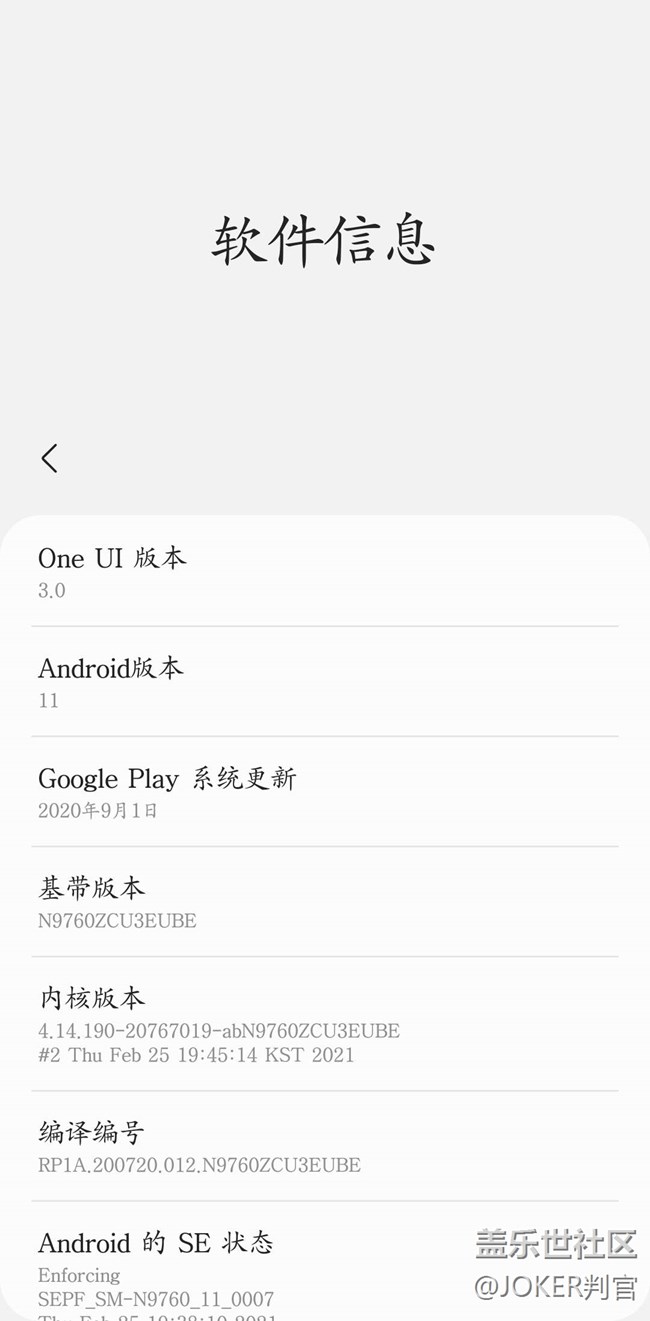
Task: Go back from the 软件信息 page
Action: [49, 459]
